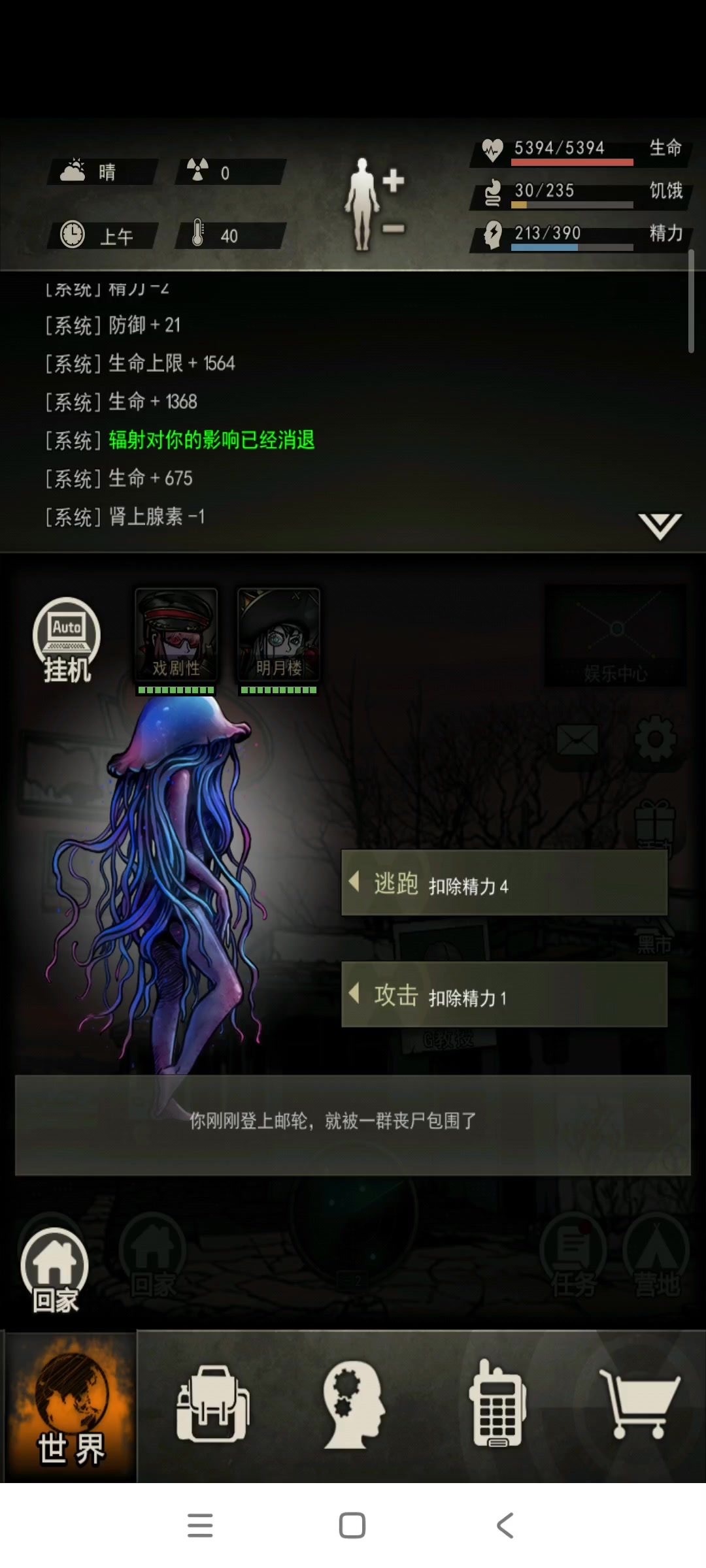
Task: Choose the 攻击 (attack) option
Action: [504, 995]
